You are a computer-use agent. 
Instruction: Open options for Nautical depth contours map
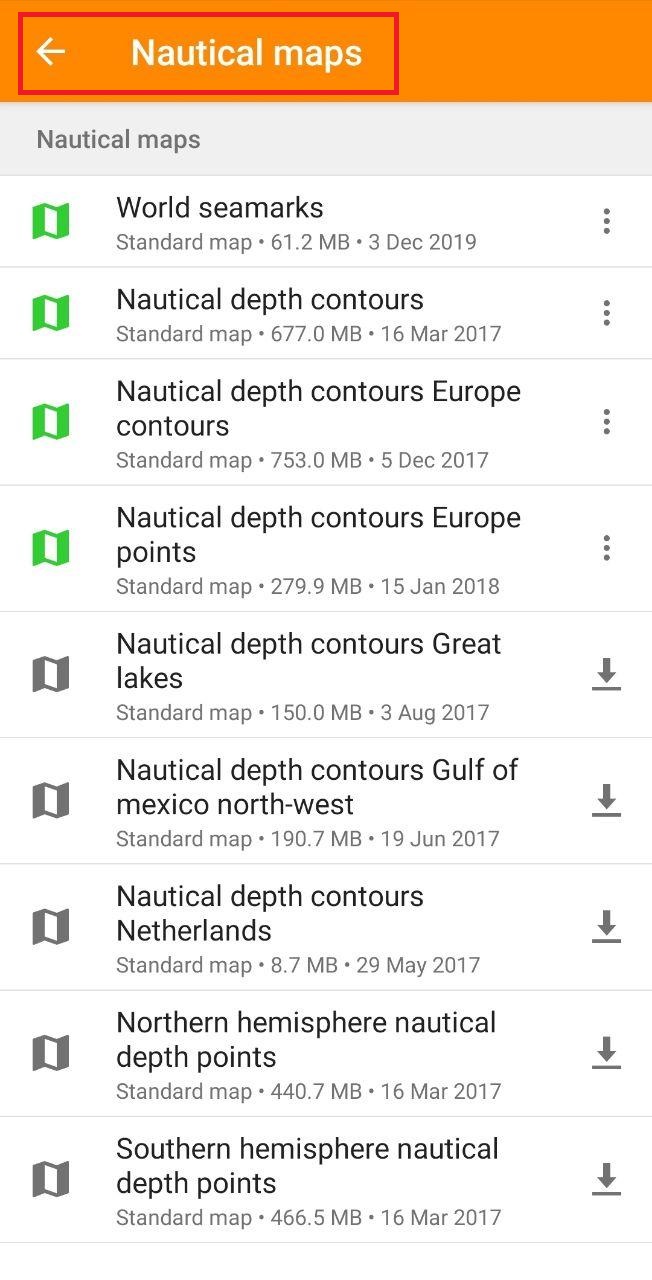(606, 313)
